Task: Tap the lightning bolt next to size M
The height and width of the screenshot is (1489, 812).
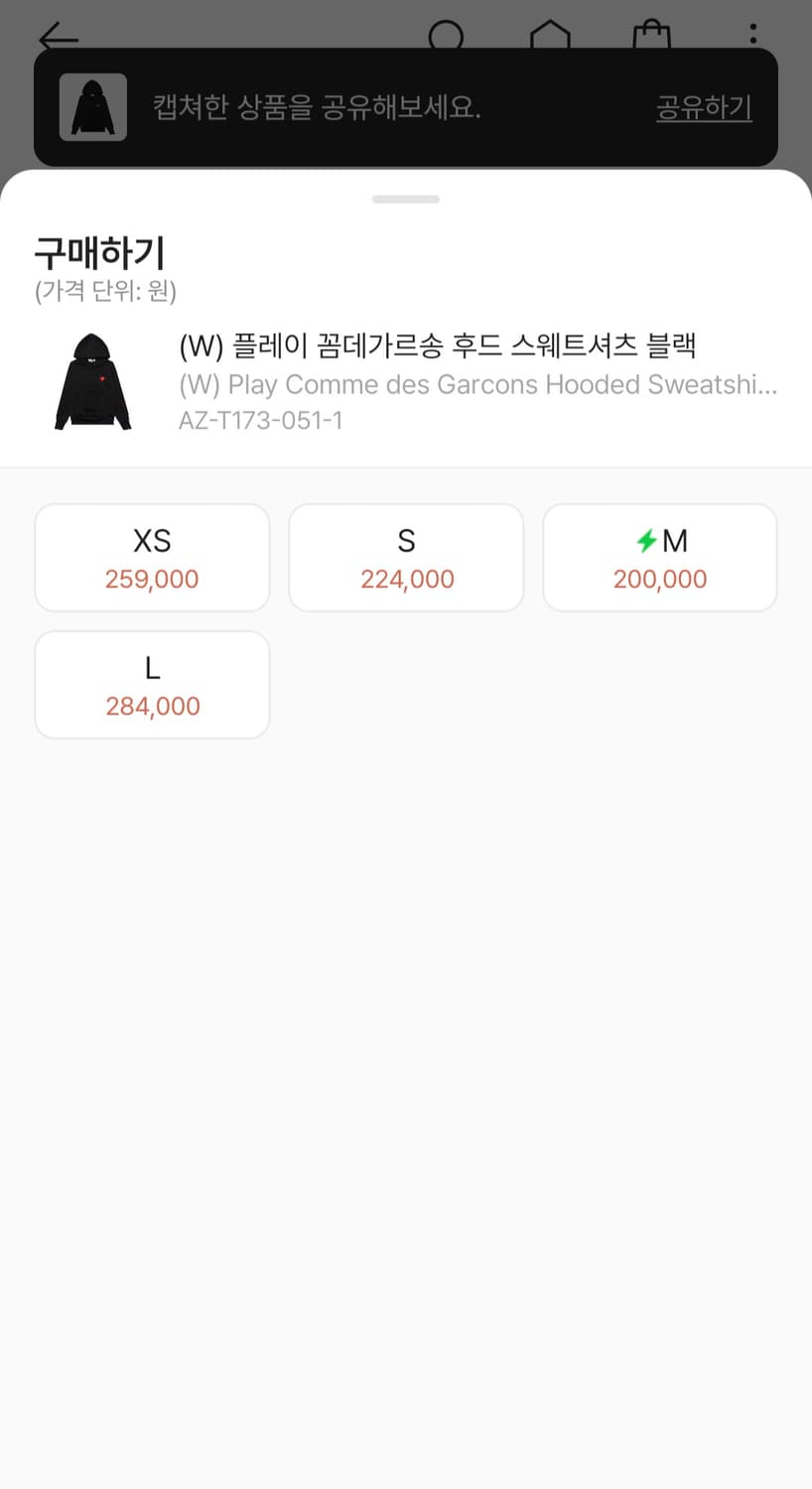Action: [645, 541]
